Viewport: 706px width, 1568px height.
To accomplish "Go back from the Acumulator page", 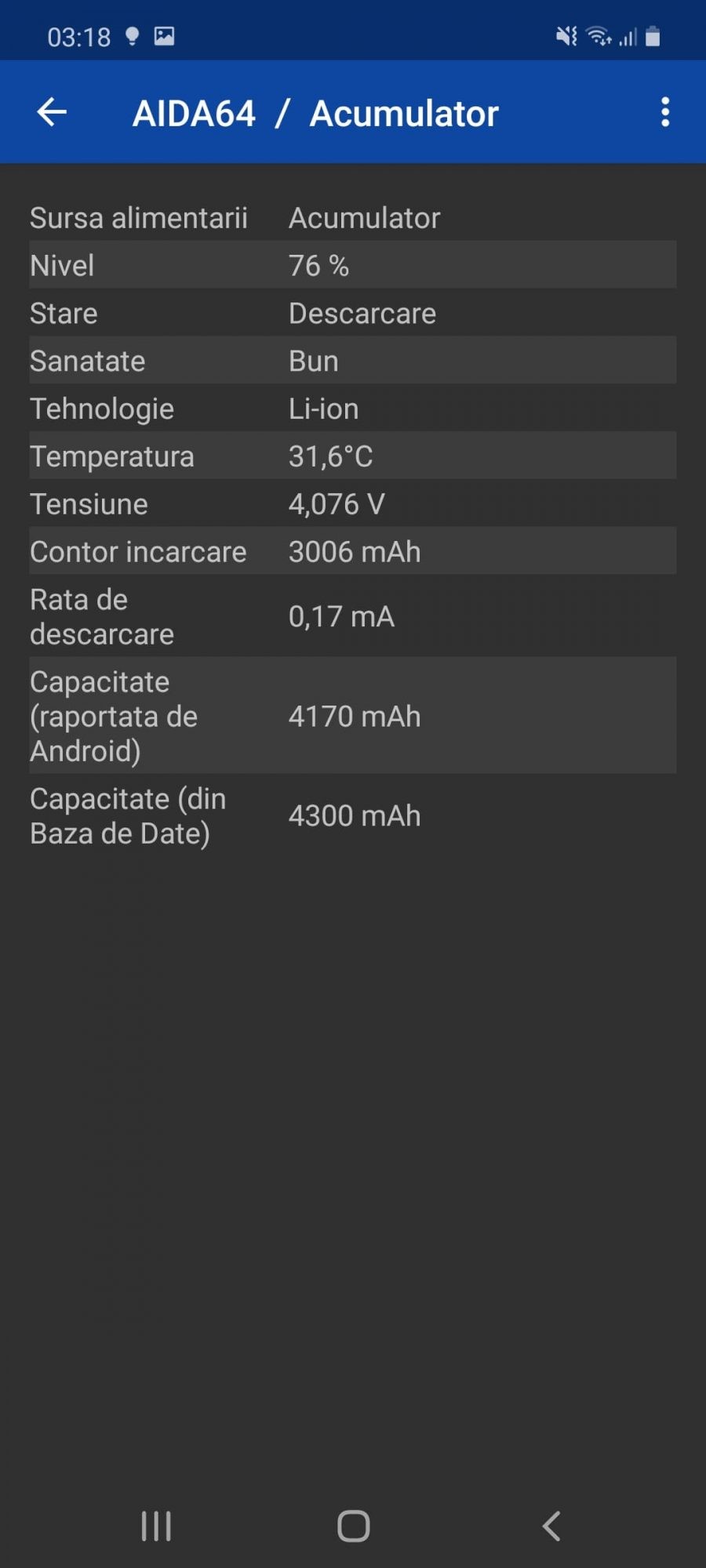I will pos(52,112).
